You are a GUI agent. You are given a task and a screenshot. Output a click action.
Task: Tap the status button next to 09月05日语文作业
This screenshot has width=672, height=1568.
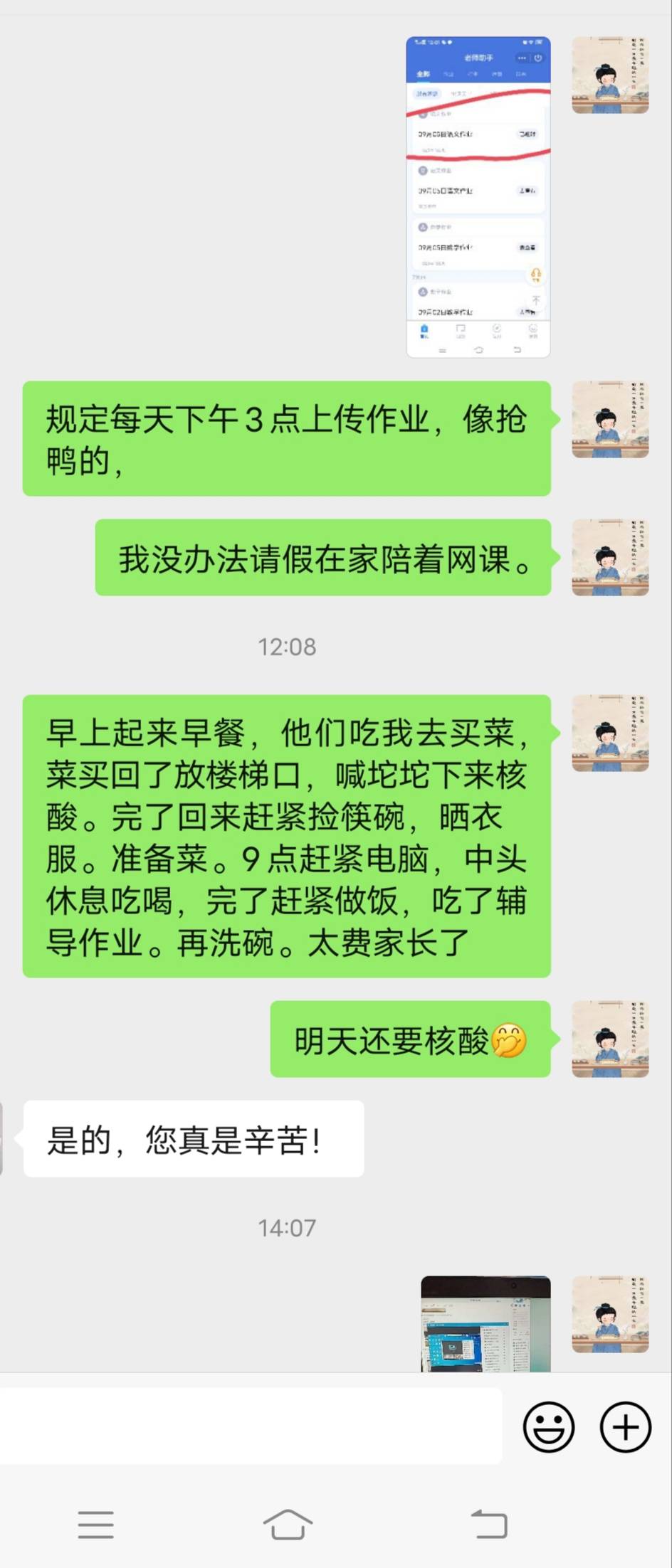528,191
